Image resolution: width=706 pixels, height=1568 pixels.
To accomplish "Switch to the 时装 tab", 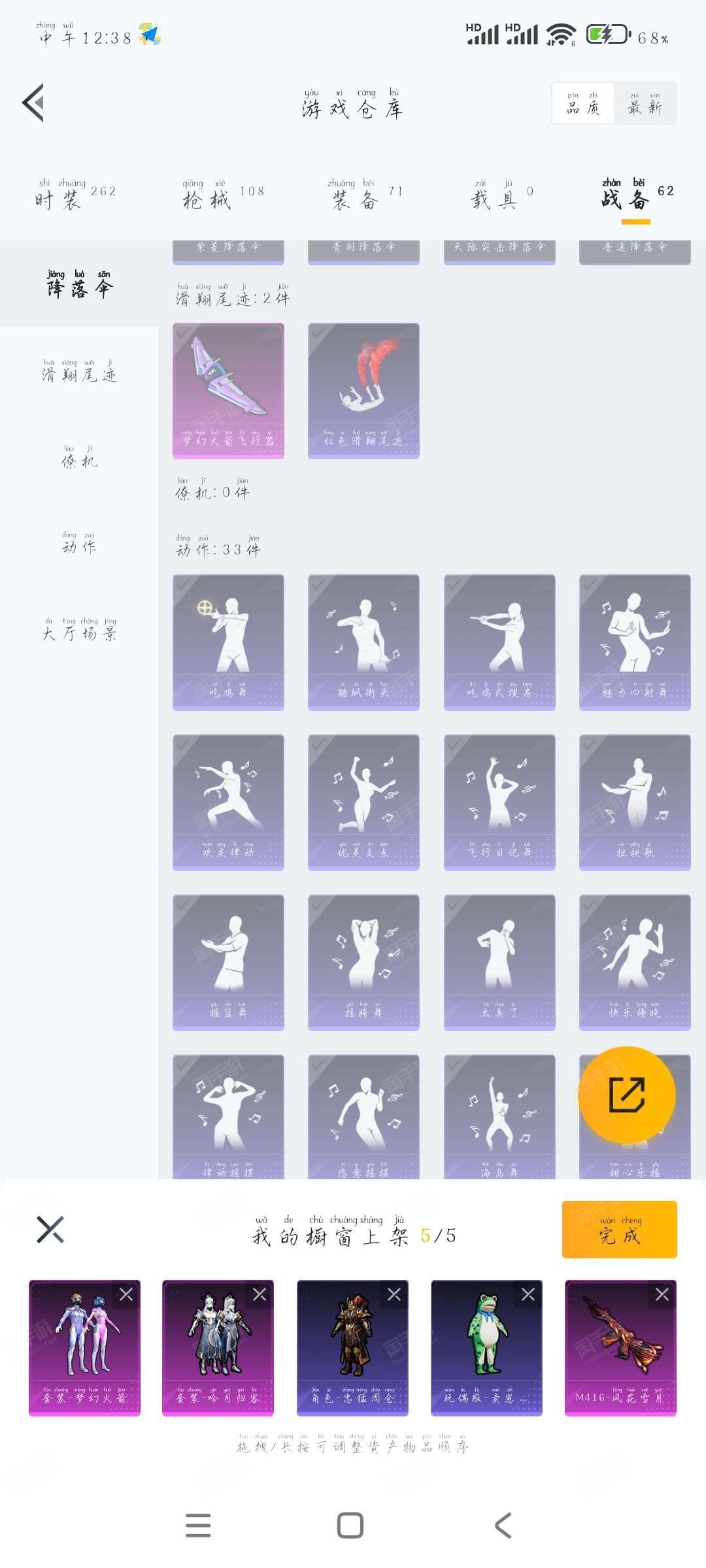I will 75,194.
